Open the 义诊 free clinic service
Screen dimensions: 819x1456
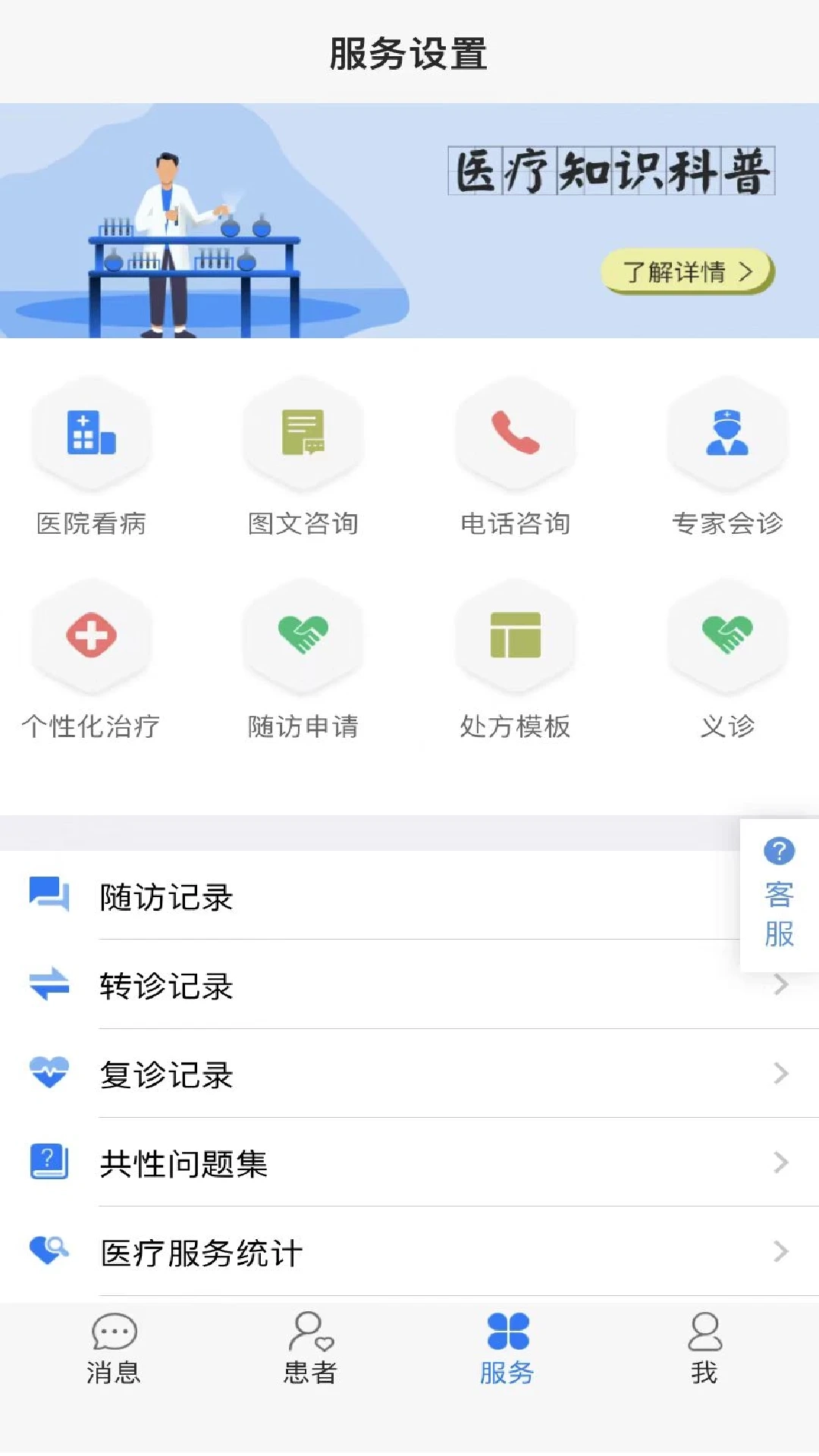pos(727,639)
